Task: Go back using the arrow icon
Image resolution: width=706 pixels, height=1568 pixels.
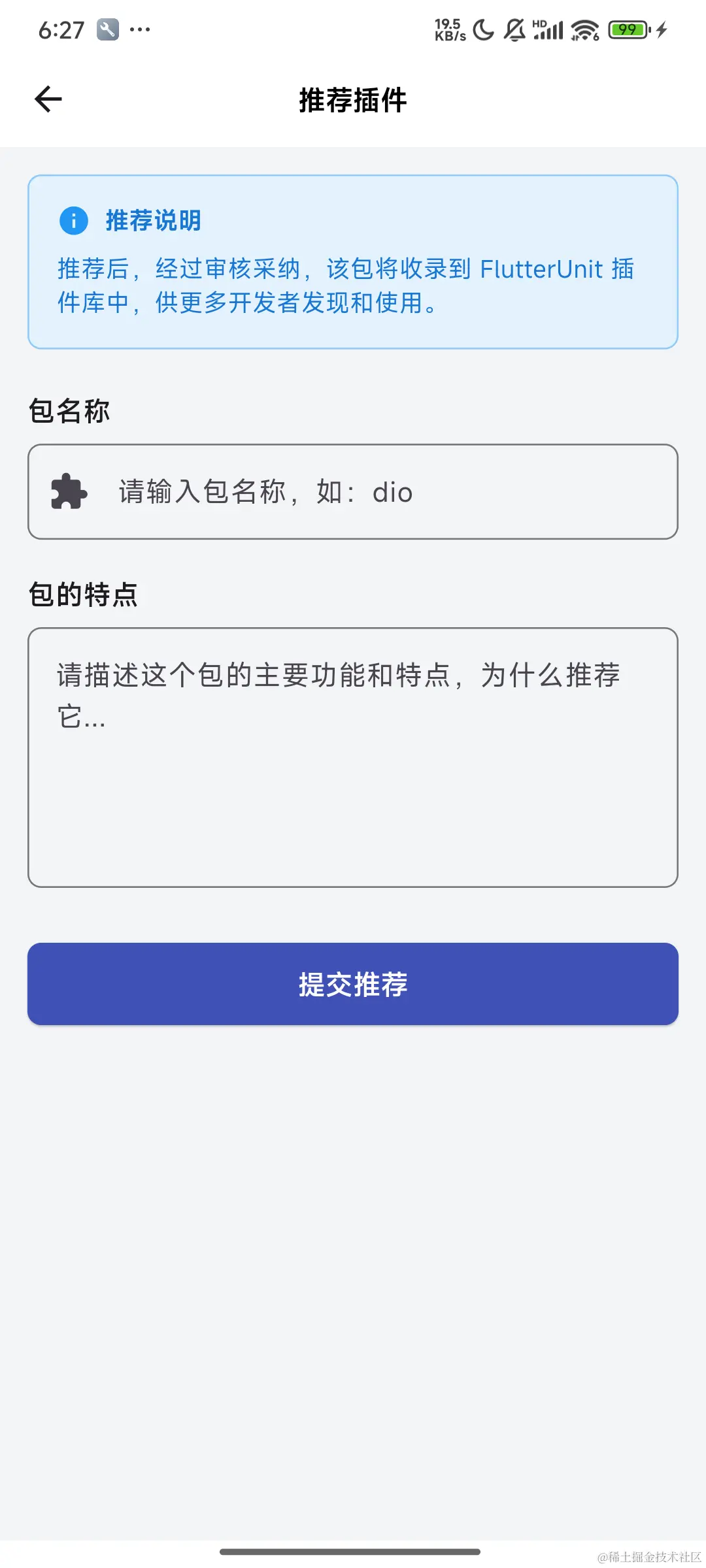Action: pyautogui.click(x=48, y=99)
